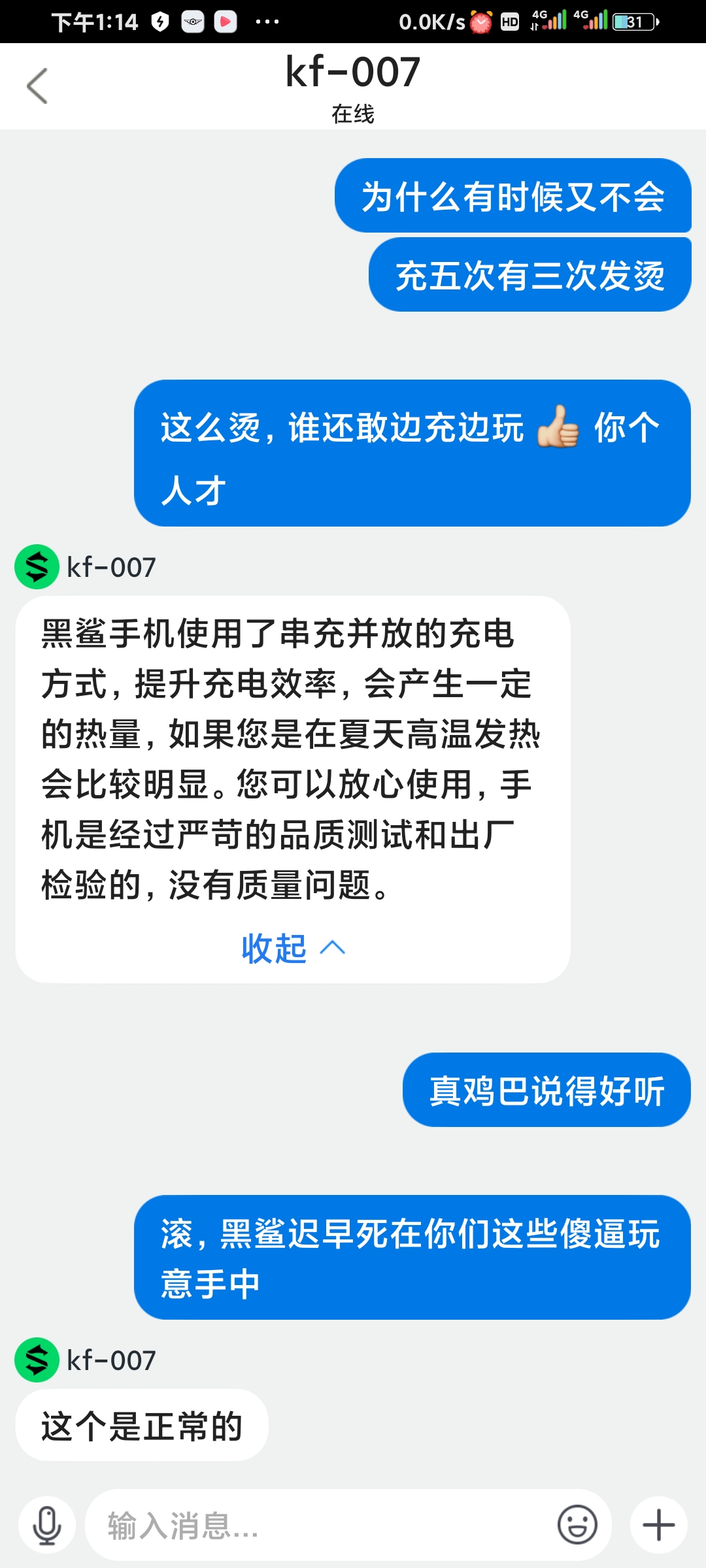Open the emoji picker
Screen dimensions: 706x1568
[577, 1526]
